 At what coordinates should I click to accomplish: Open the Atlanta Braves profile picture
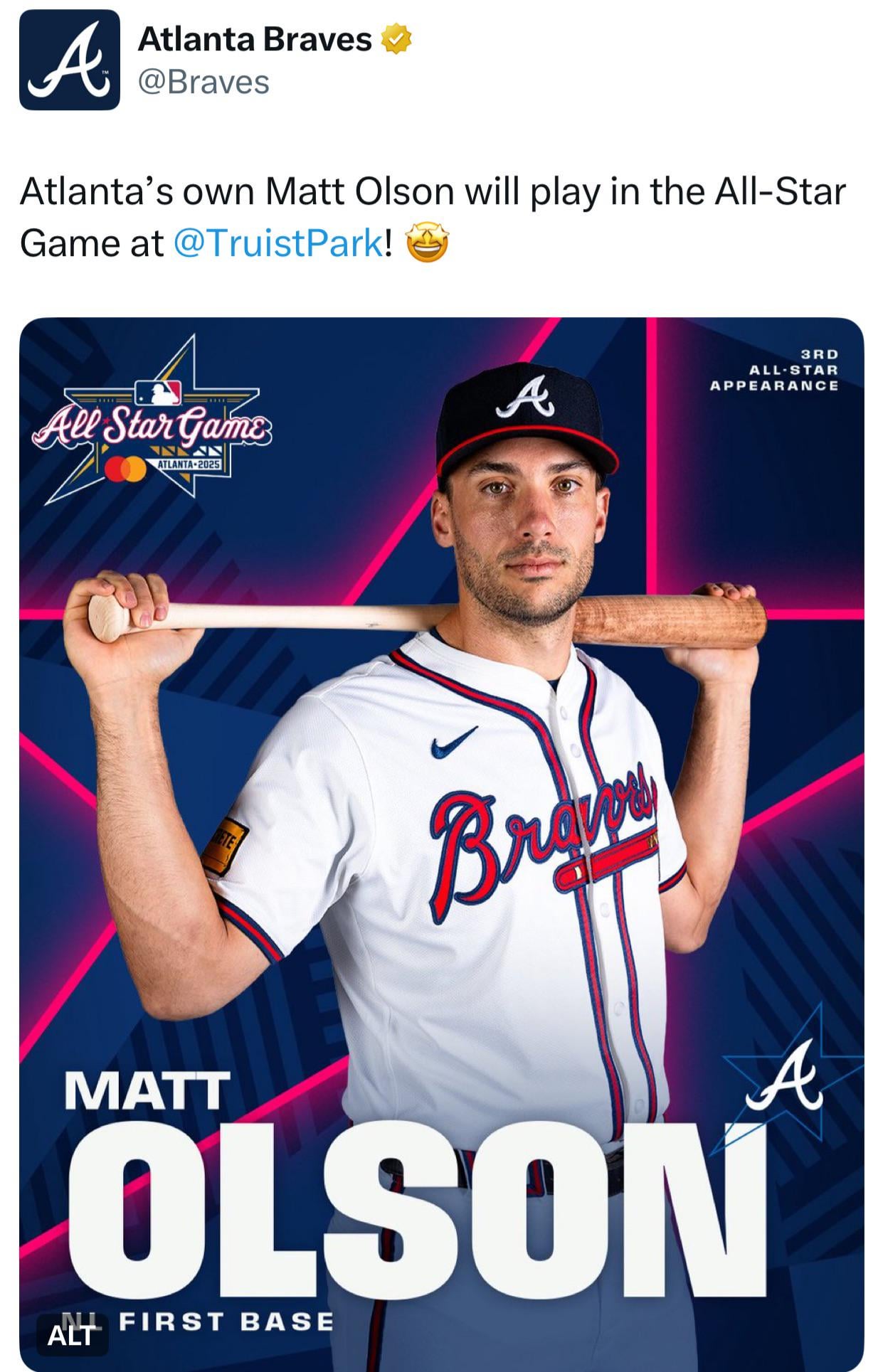[69, 60]
